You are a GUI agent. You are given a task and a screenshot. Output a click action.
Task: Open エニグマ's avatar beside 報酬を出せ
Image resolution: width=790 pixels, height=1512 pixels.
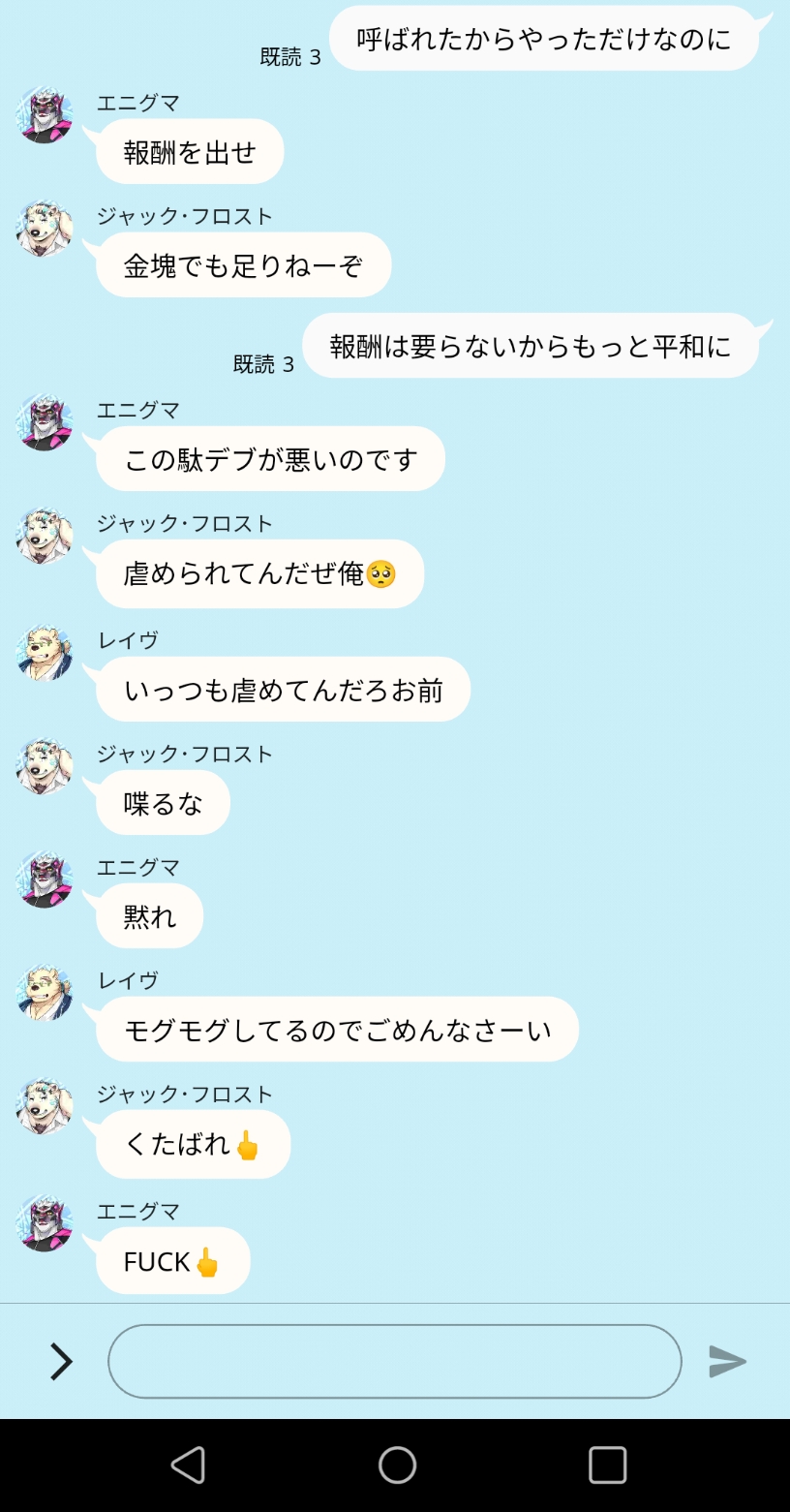(x=45, y=115)
